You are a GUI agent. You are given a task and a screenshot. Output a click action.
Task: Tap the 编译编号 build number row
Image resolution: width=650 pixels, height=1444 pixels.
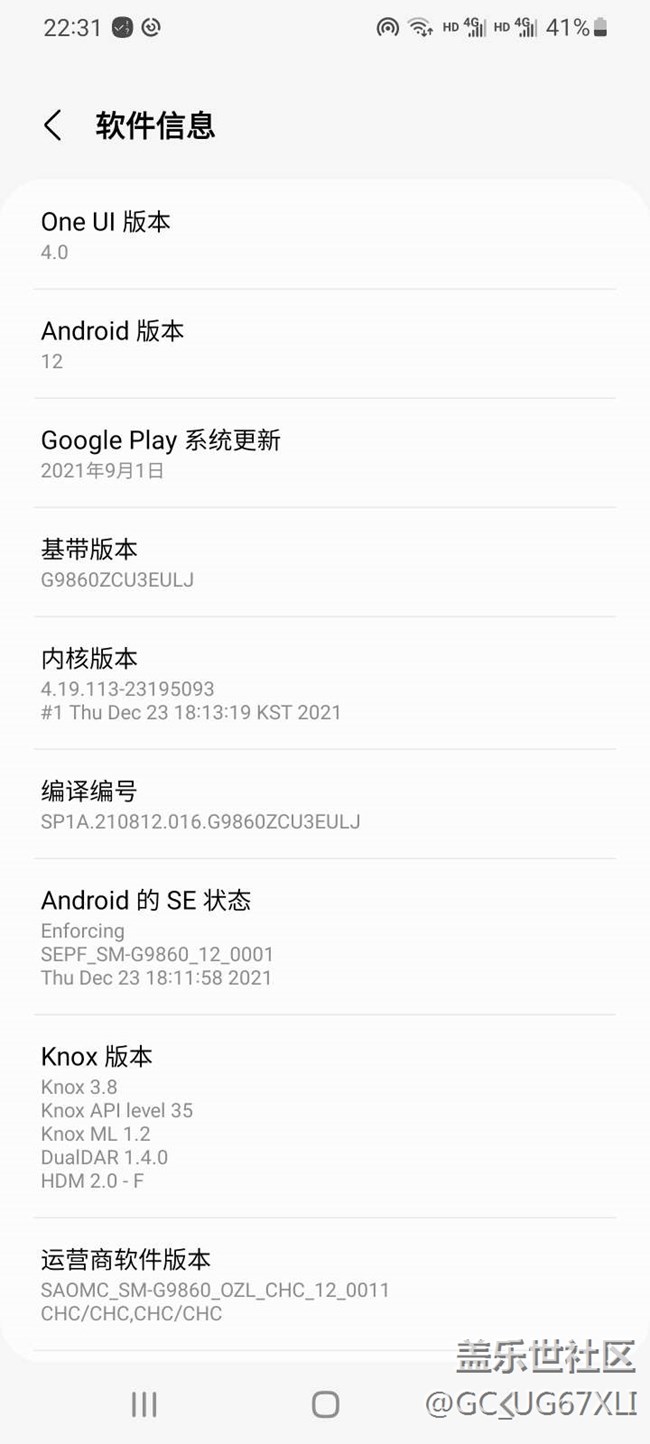pyautogui.click(x=324, y=805)
